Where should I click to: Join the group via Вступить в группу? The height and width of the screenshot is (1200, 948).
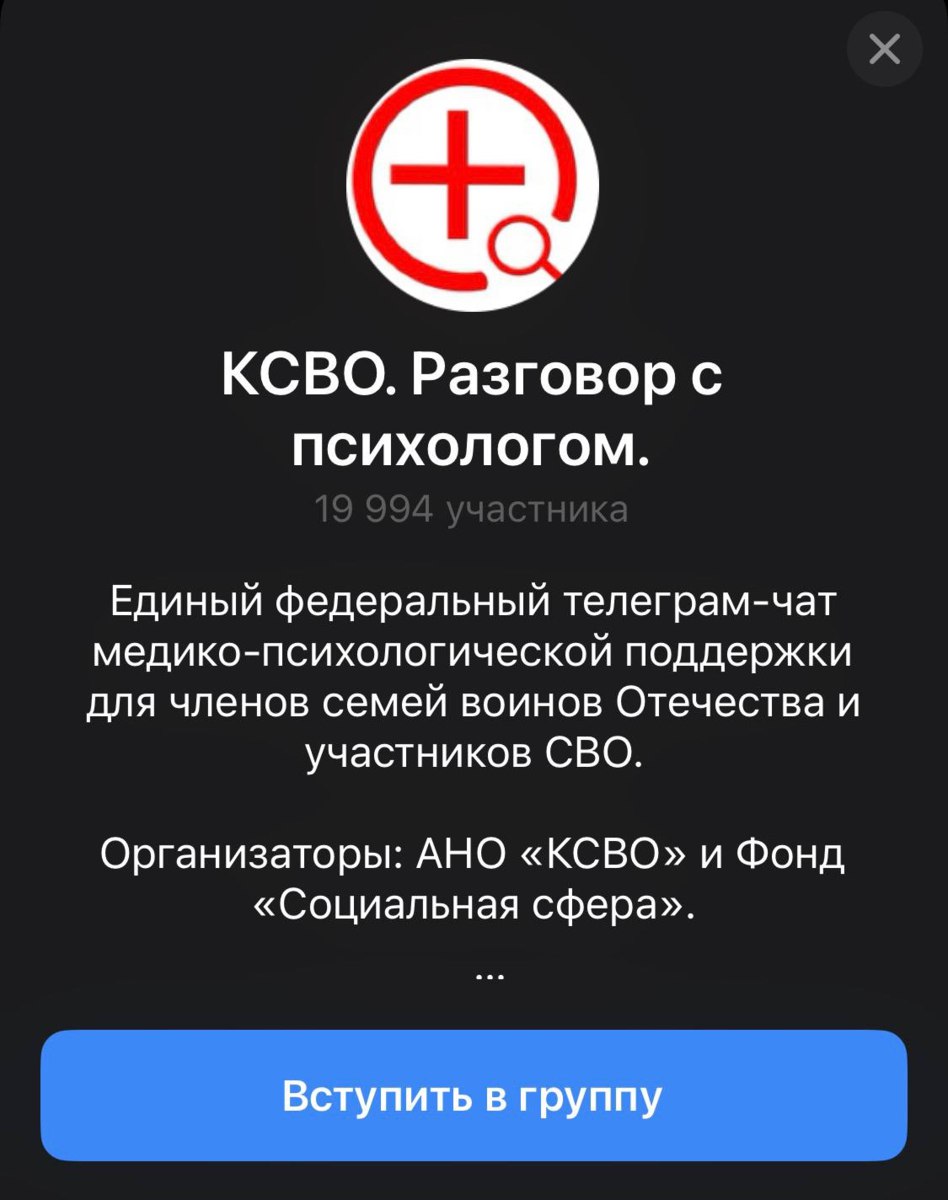(x=473, y=1096)
